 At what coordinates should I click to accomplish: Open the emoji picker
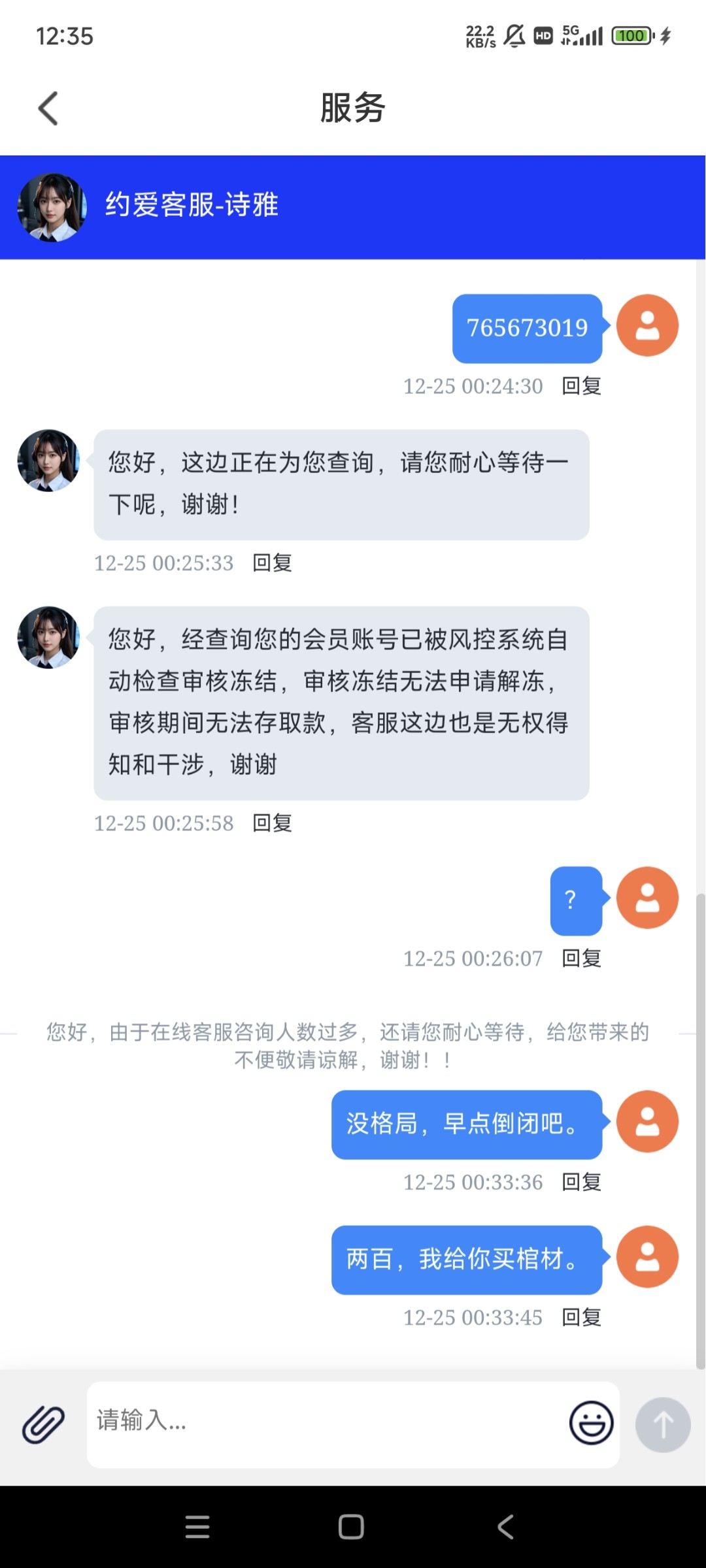point(591,1422)
